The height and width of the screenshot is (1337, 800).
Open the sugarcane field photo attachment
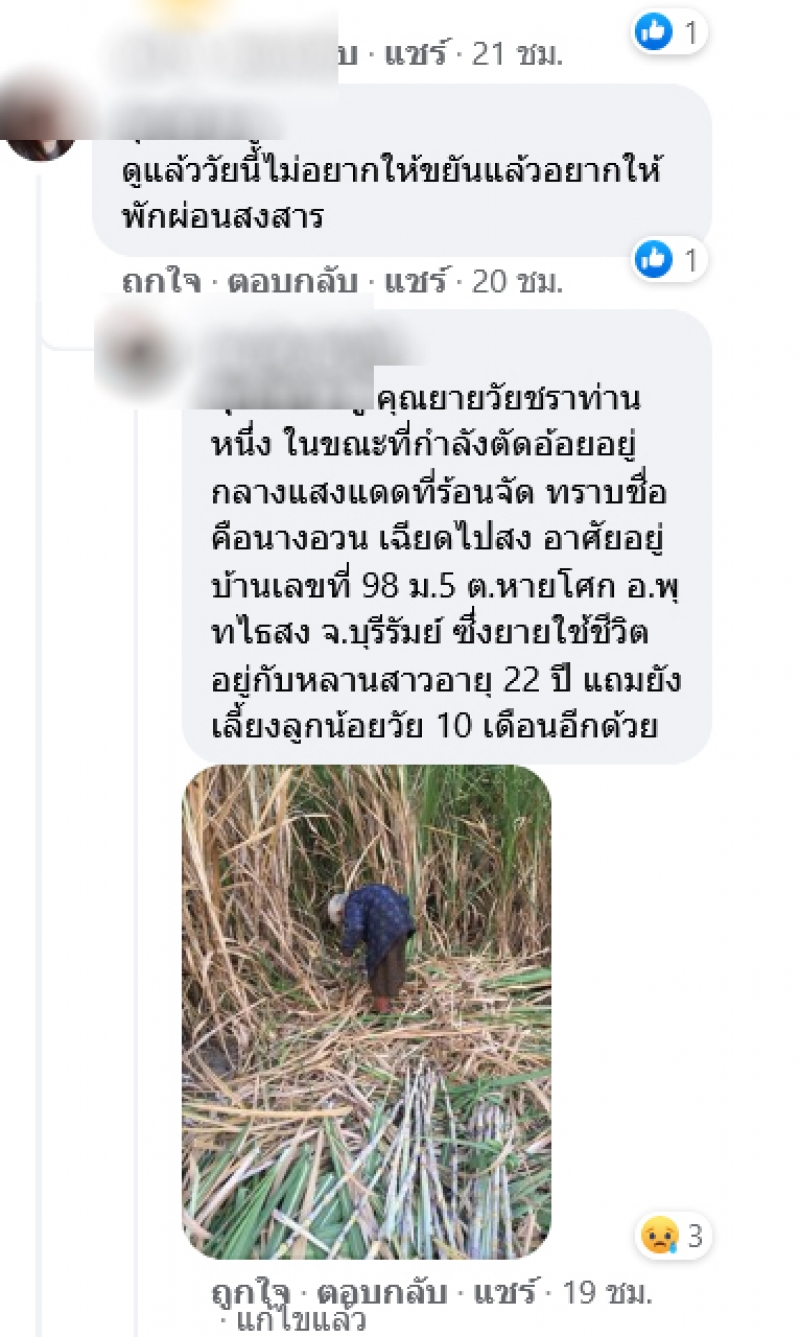[x=366, y=1011]
